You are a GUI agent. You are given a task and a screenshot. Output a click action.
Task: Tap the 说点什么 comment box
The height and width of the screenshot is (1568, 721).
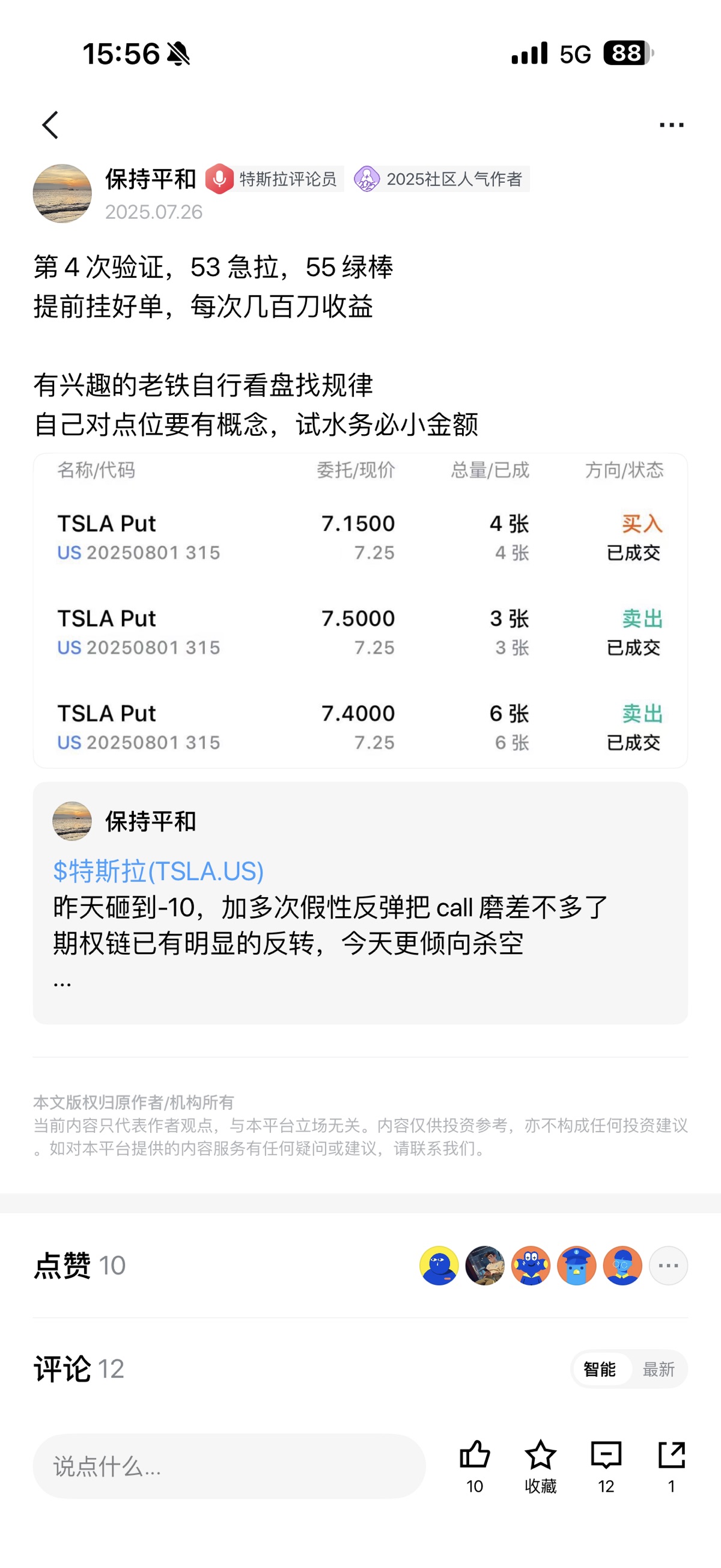click(x=229, y=1466)
